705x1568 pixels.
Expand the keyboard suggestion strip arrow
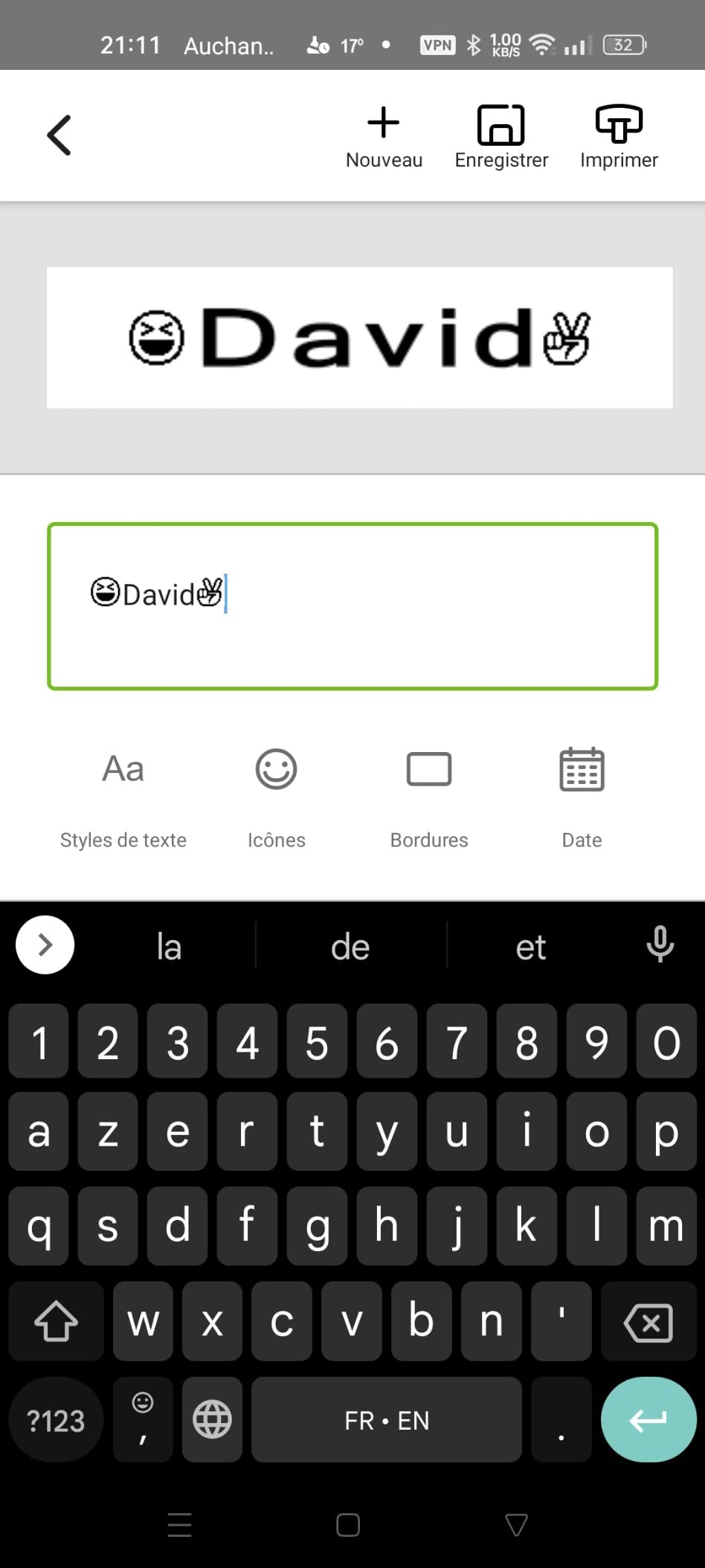[45, 945]
